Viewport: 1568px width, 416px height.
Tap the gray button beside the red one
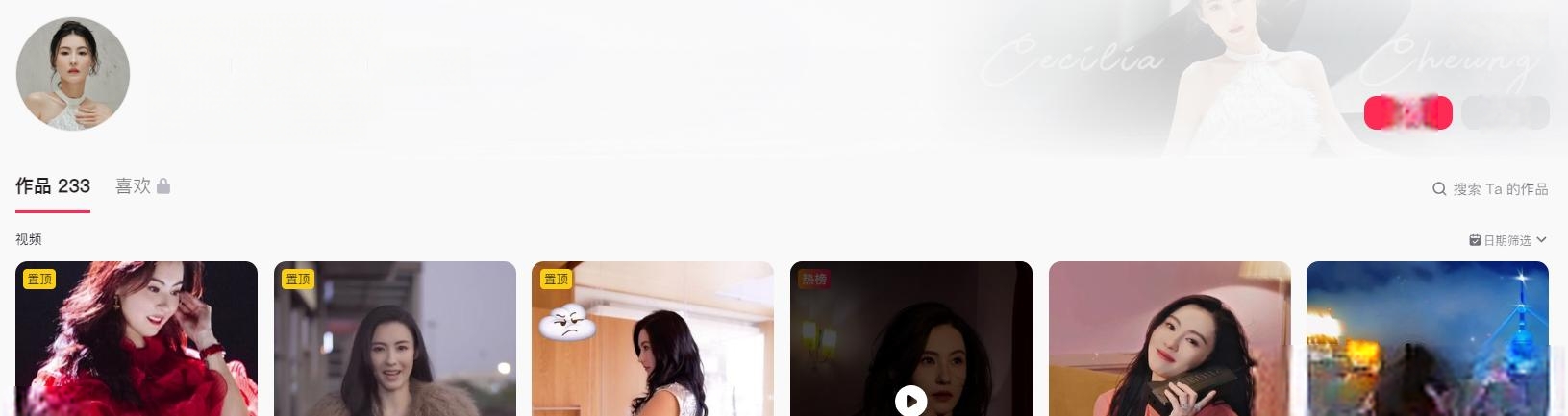1505,112
